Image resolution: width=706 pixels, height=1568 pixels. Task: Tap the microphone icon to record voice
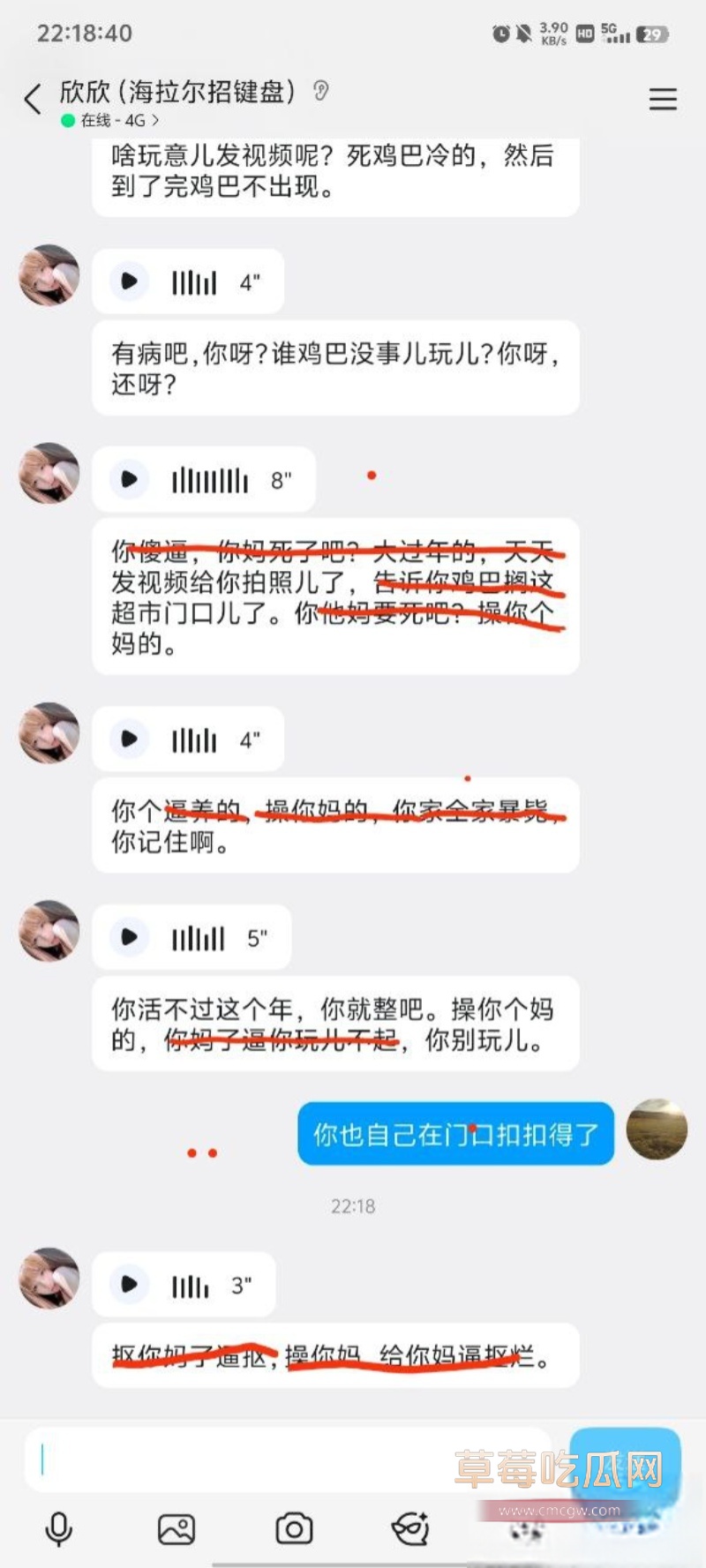pos(58,1529)
